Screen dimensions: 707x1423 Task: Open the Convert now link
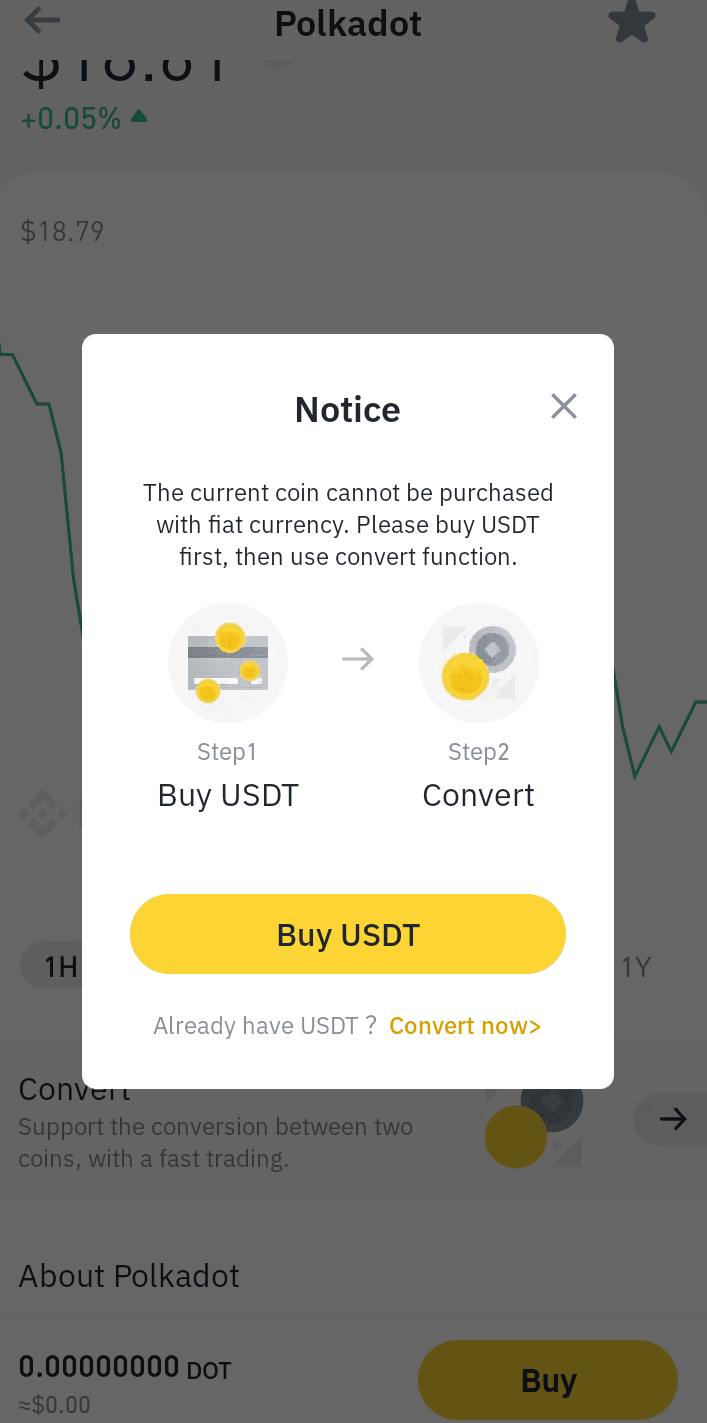(x=465, y=1026)
